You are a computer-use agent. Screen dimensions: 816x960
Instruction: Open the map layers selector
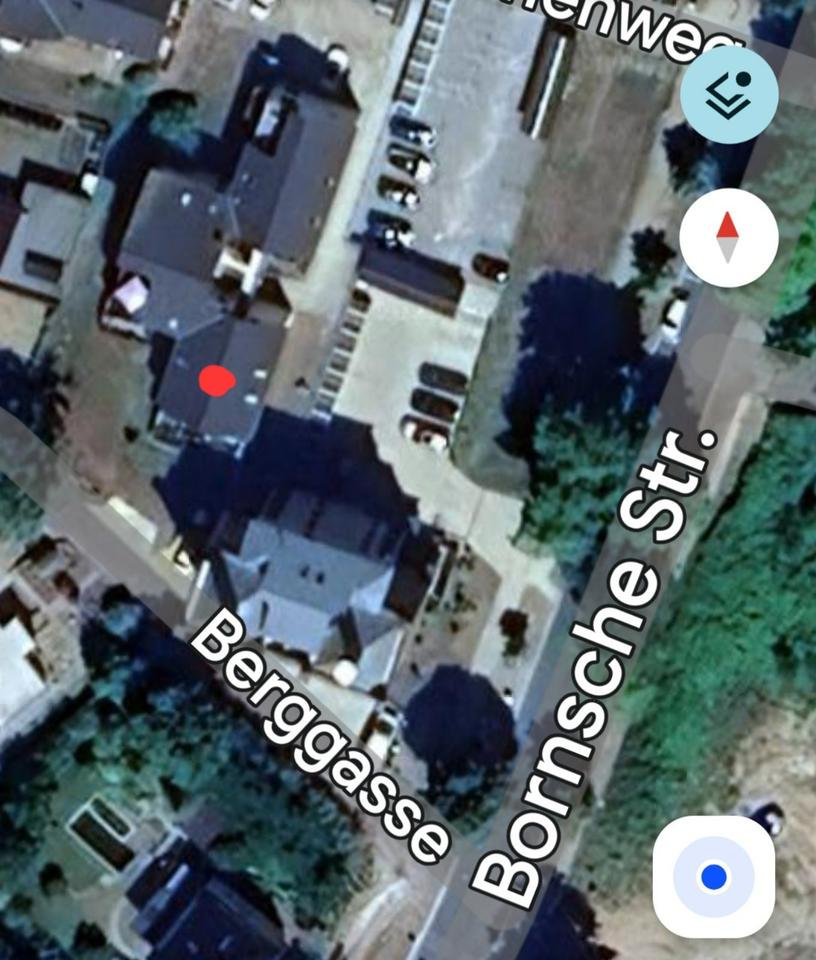729,94
